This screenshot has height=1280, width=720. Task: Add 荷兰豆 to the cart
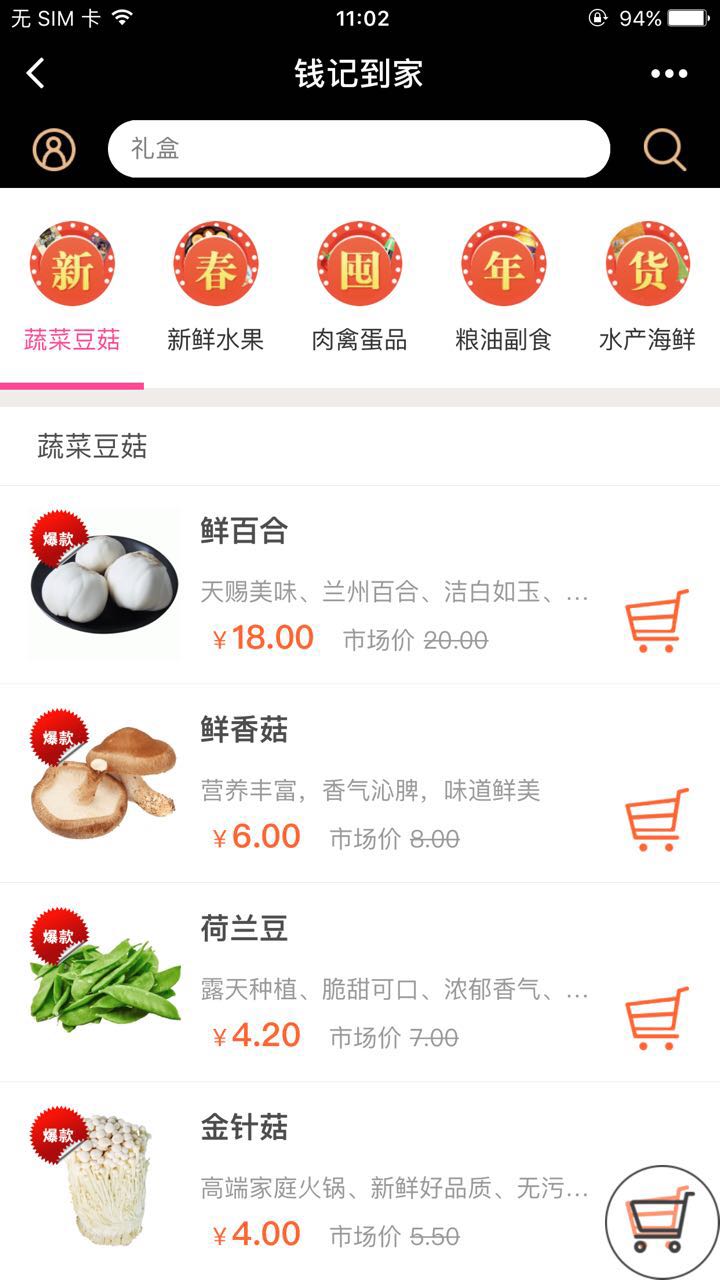pyautogui.click(x=656, y=1018)
